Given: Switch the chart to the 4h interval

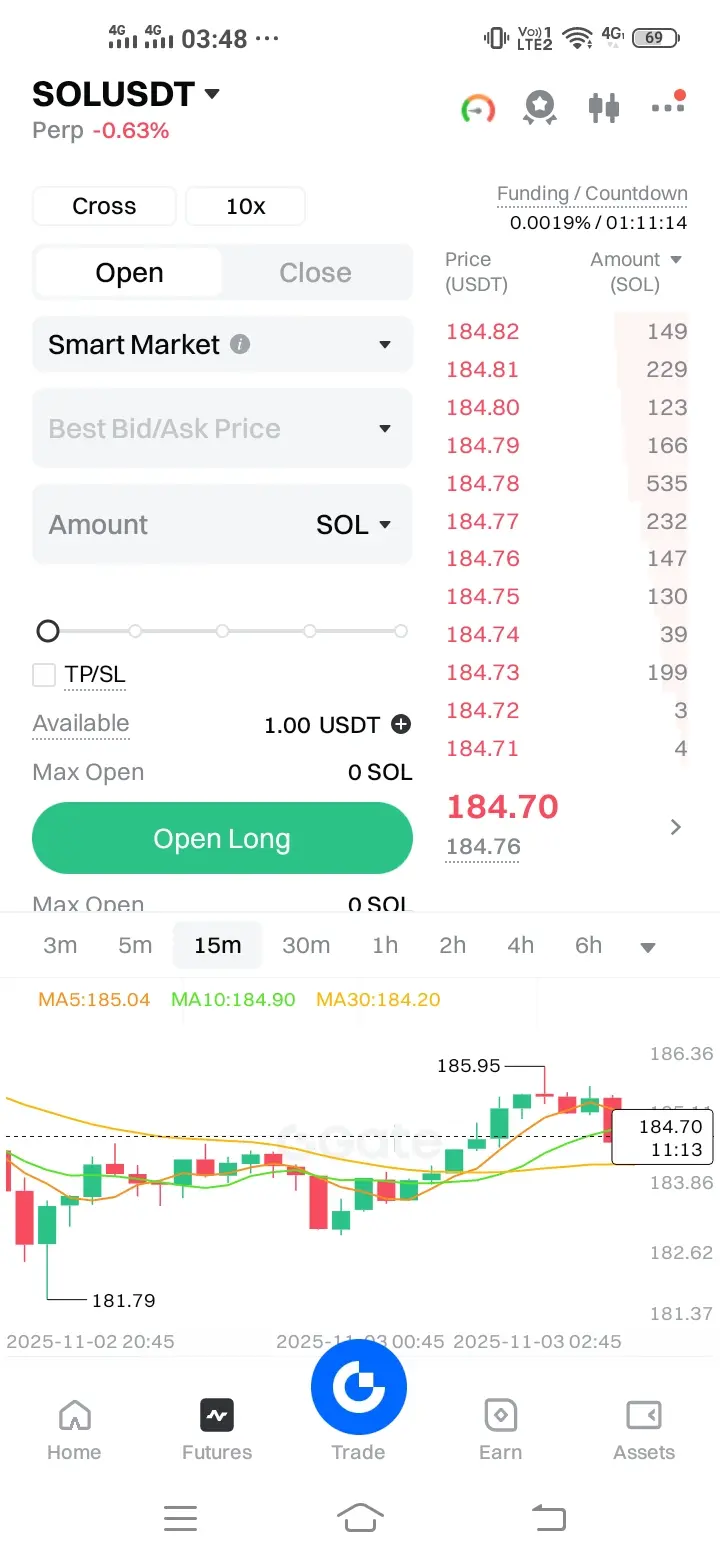Looking at the screenshot, I should [x=520, y=945].
